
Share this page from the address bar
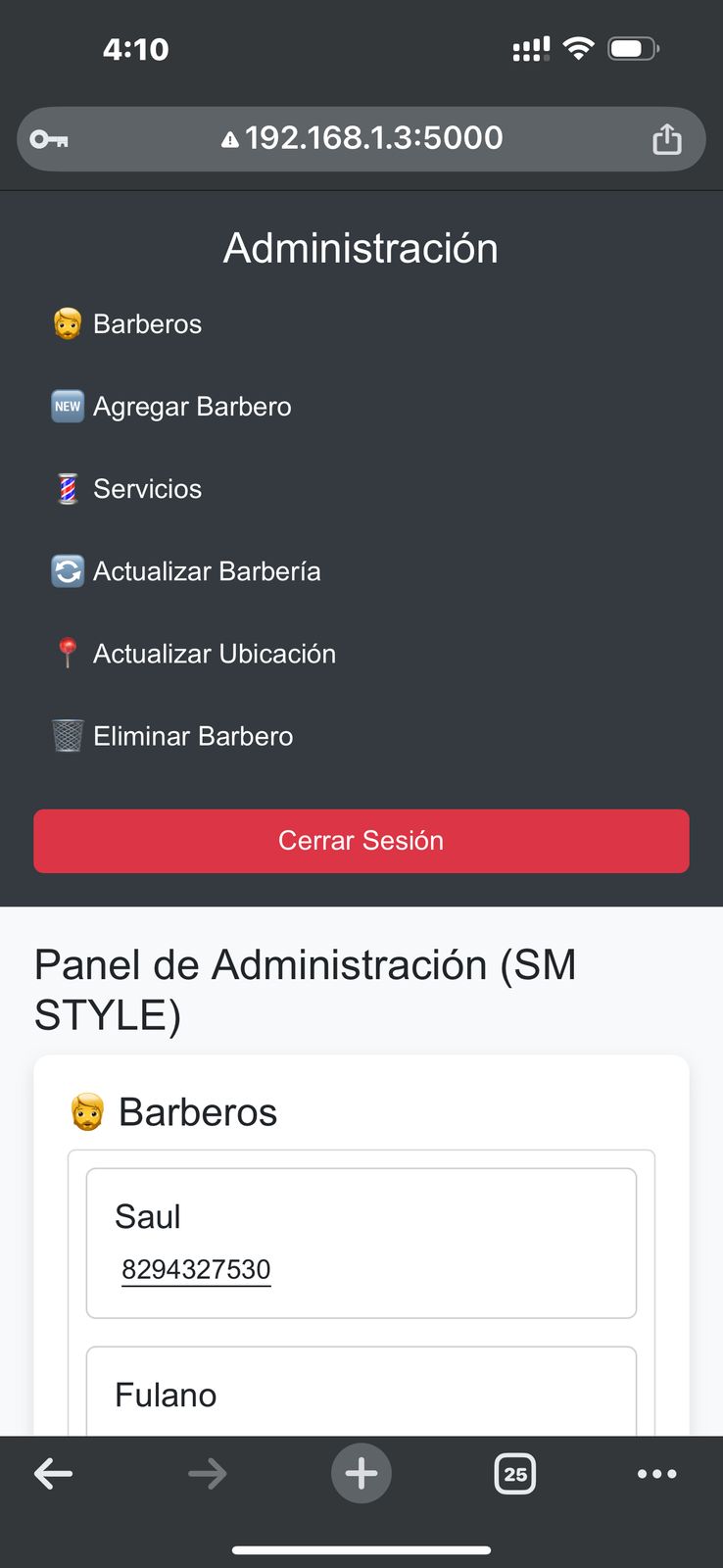[x=667, y=139]
